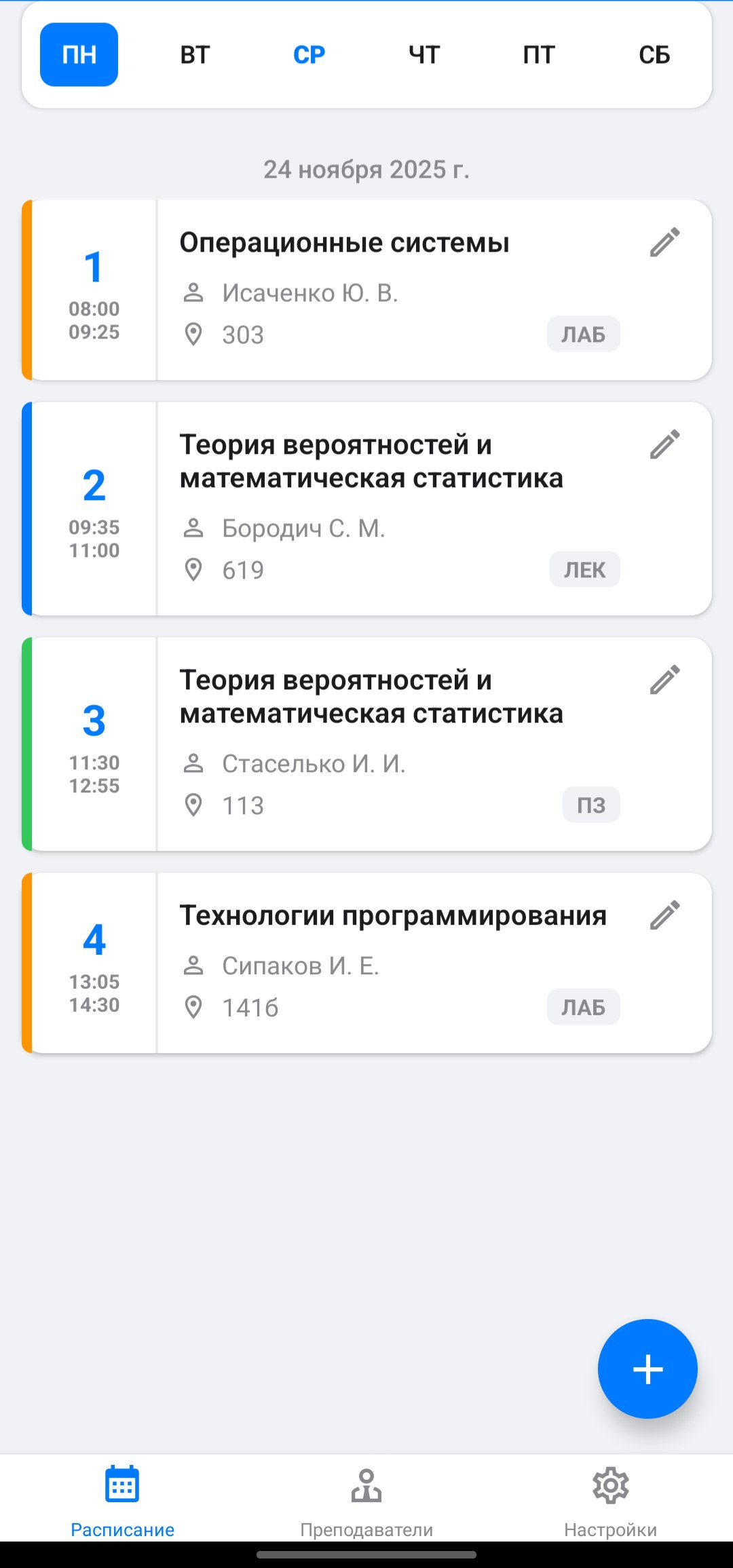Switch to Thursday ЧТ schedule
Screen dimensions: 733x1568
click(424, 55)
